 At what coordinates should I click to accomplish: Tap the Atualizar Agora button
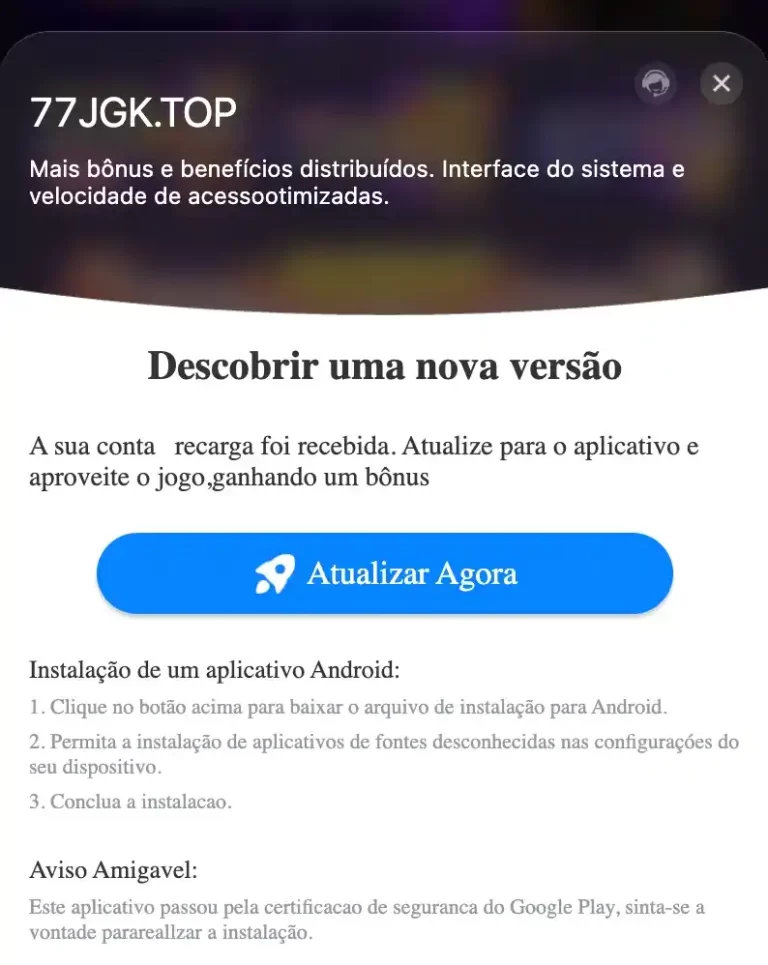click(x=385, y=574)
